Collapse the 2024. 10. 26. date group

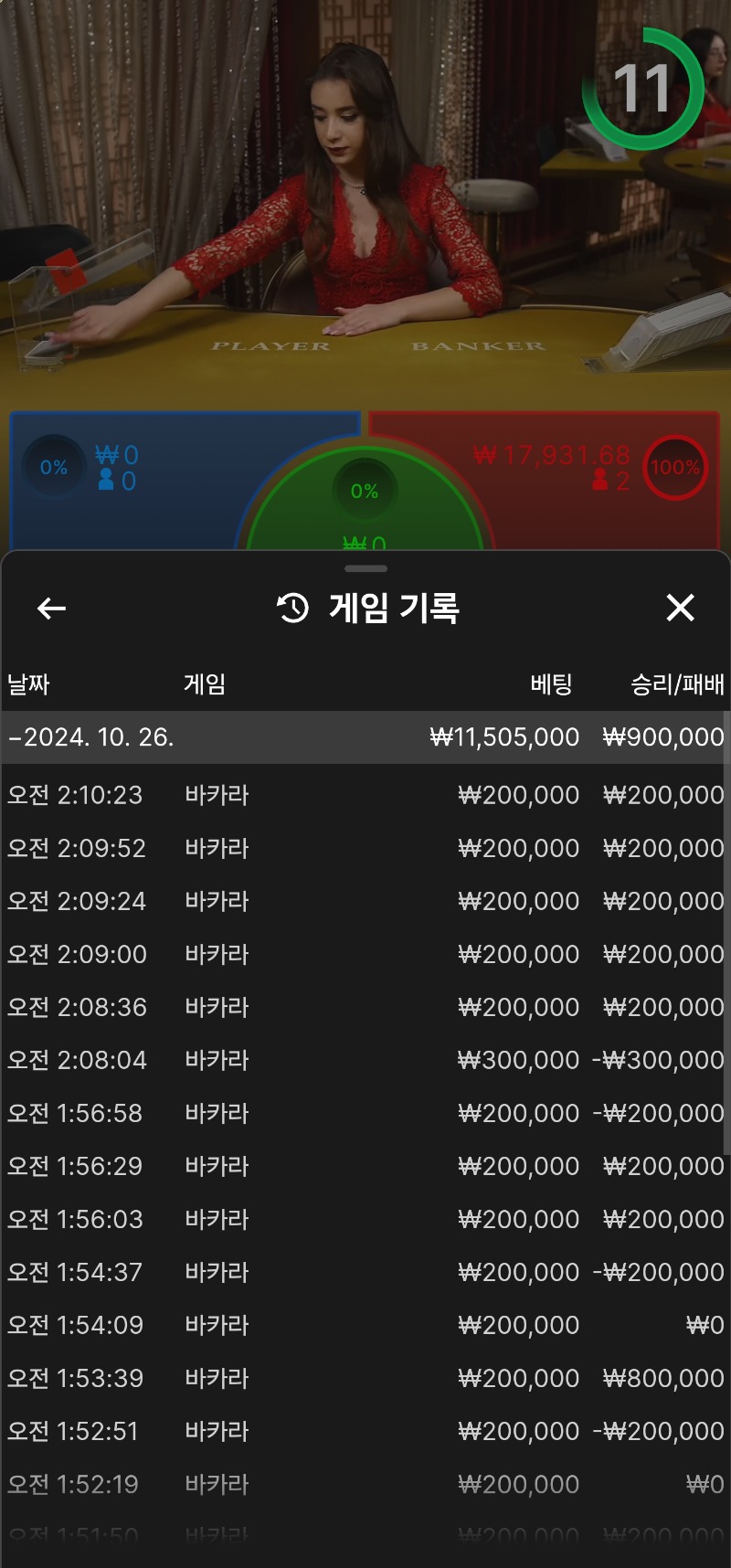[x=365, y=737]
